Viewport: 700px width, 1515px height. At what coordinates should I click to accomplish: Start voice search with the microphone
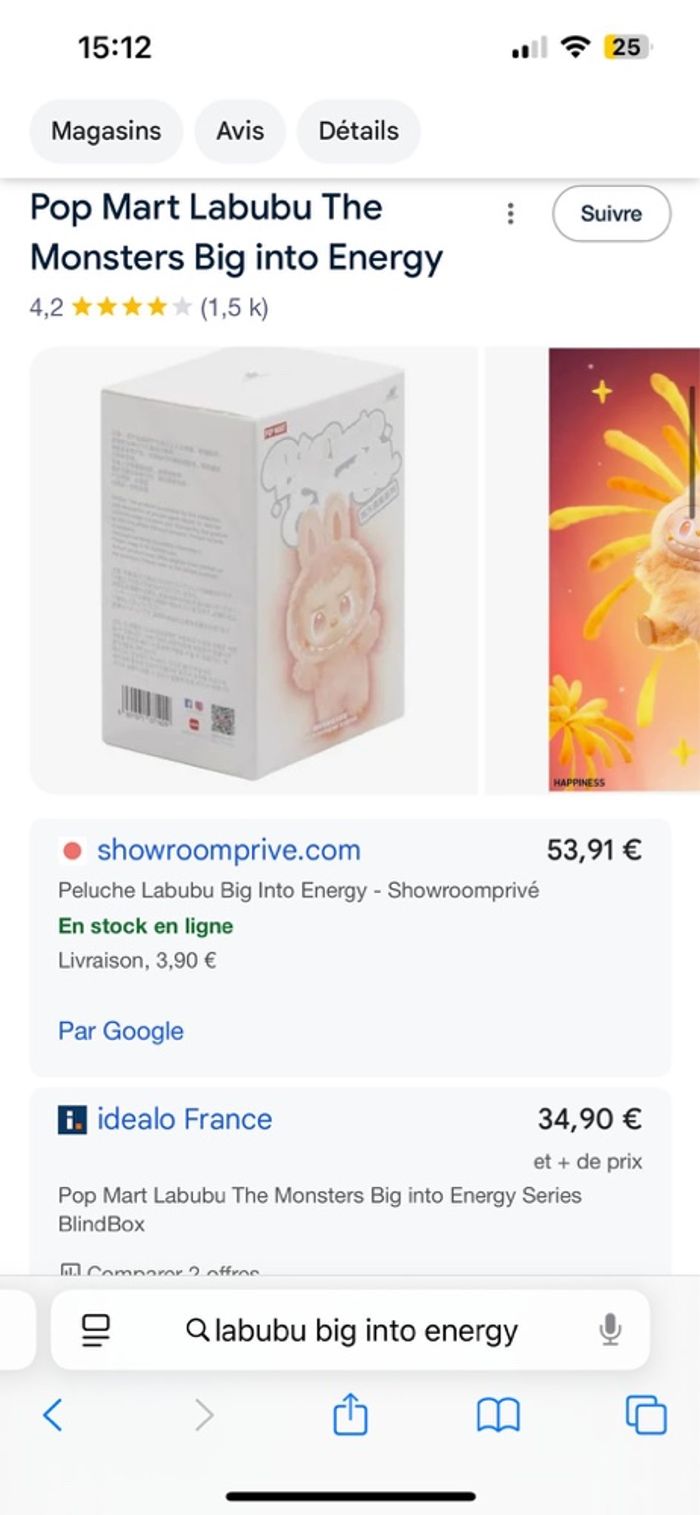click(x=610, y=1330)
